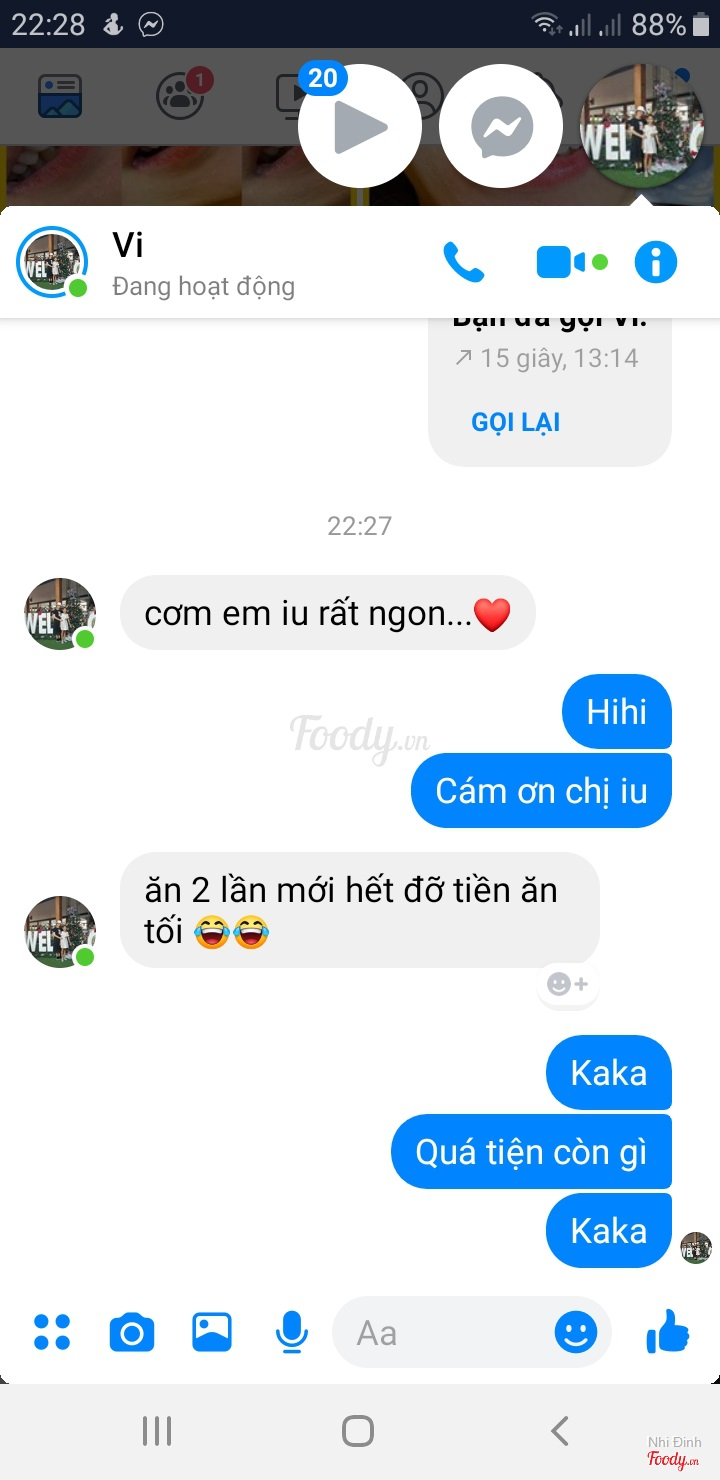Screen dimensions: 720x1480
Task: Record a voice message with microphone
Action: click(291, 1332)
